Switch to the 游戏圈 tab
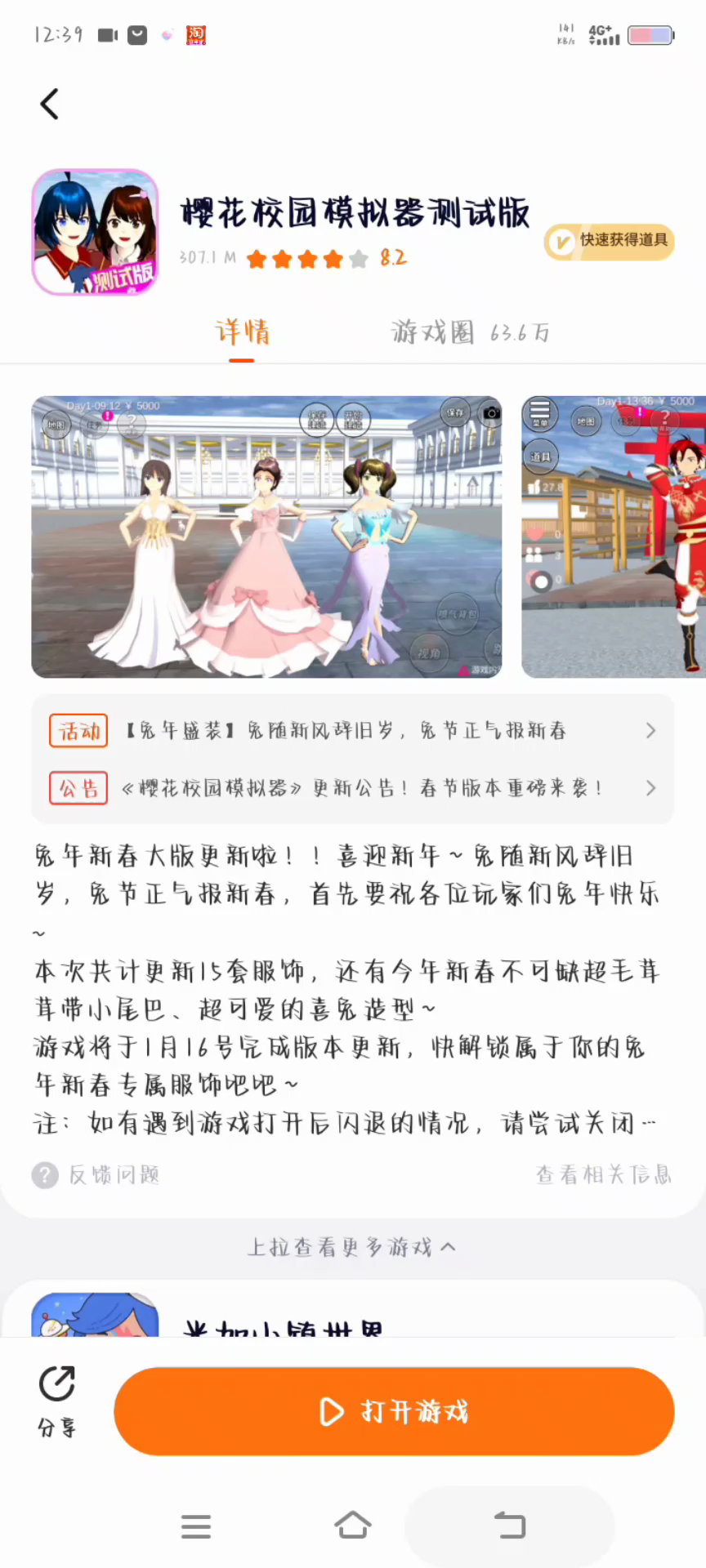Image resolution: width=706 pixels, height=1568 pixels. coord(469,332)
